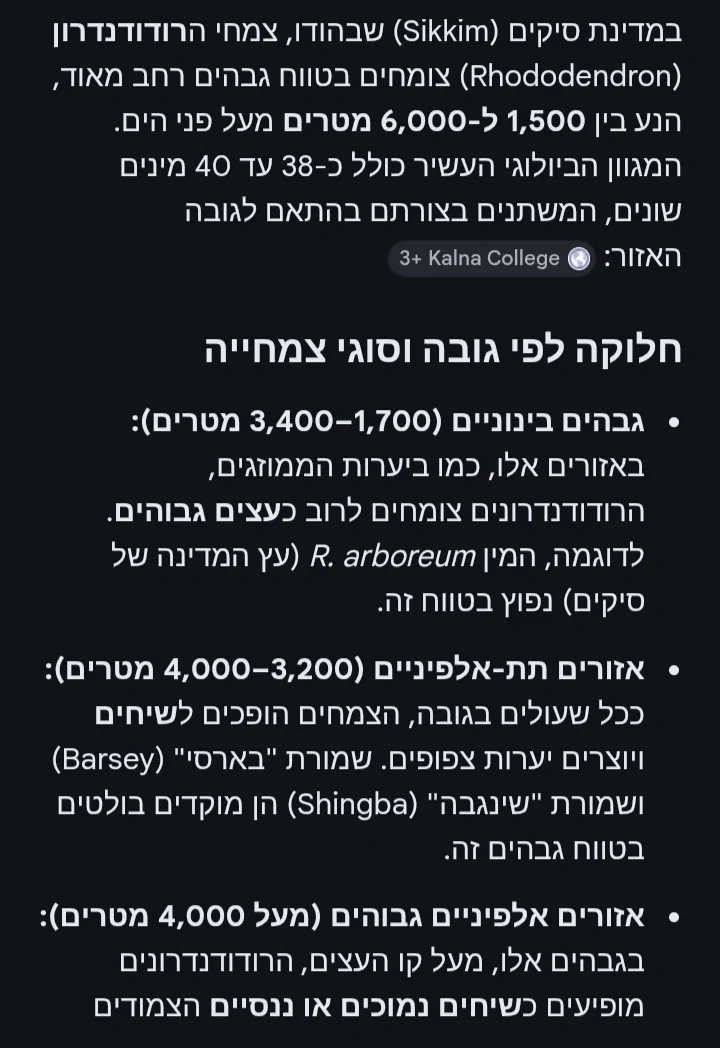Open the Kalna College +3 sources chip

pos(493,259)
